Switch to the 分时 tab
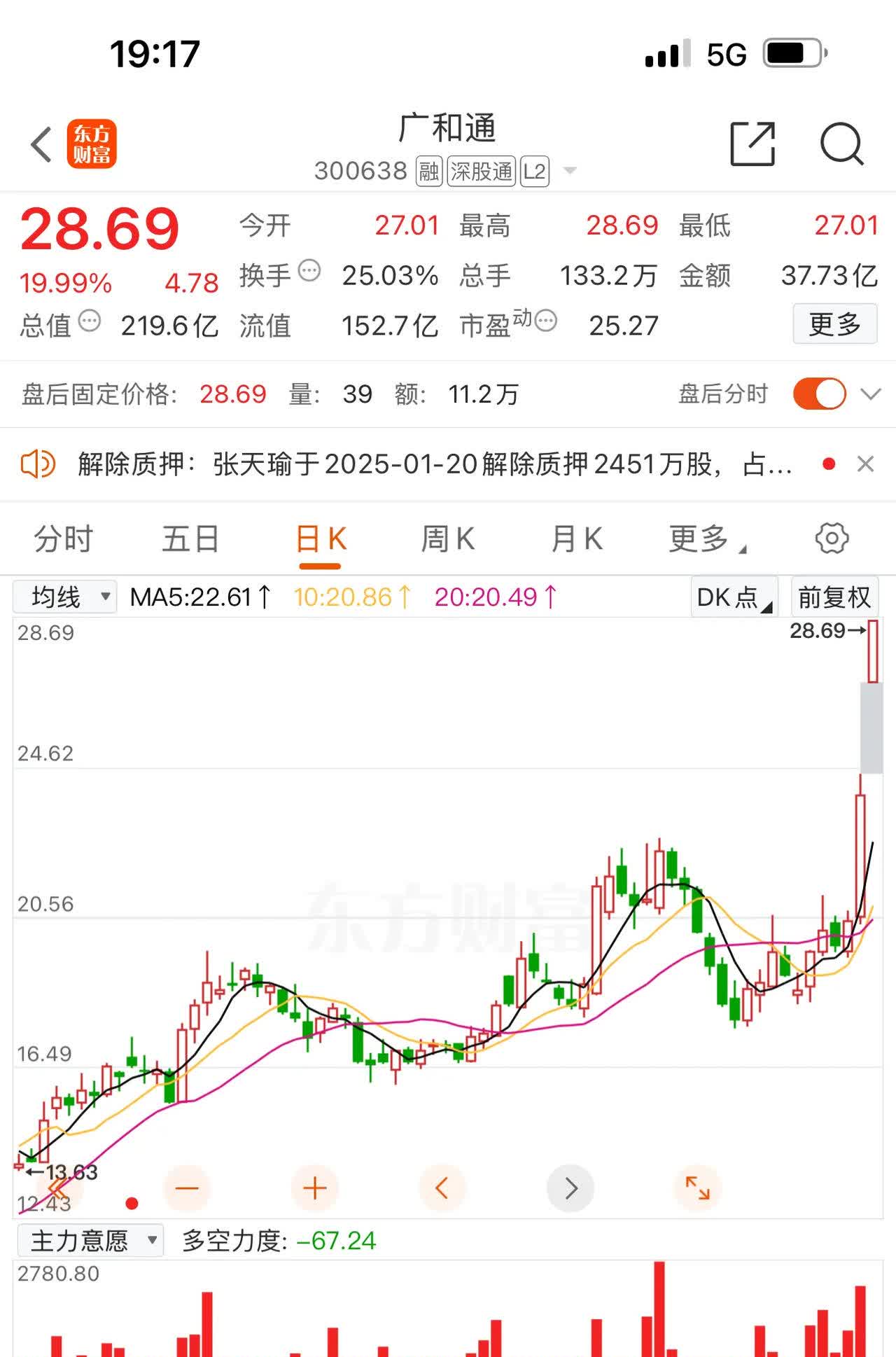 (x=64, y=538)
